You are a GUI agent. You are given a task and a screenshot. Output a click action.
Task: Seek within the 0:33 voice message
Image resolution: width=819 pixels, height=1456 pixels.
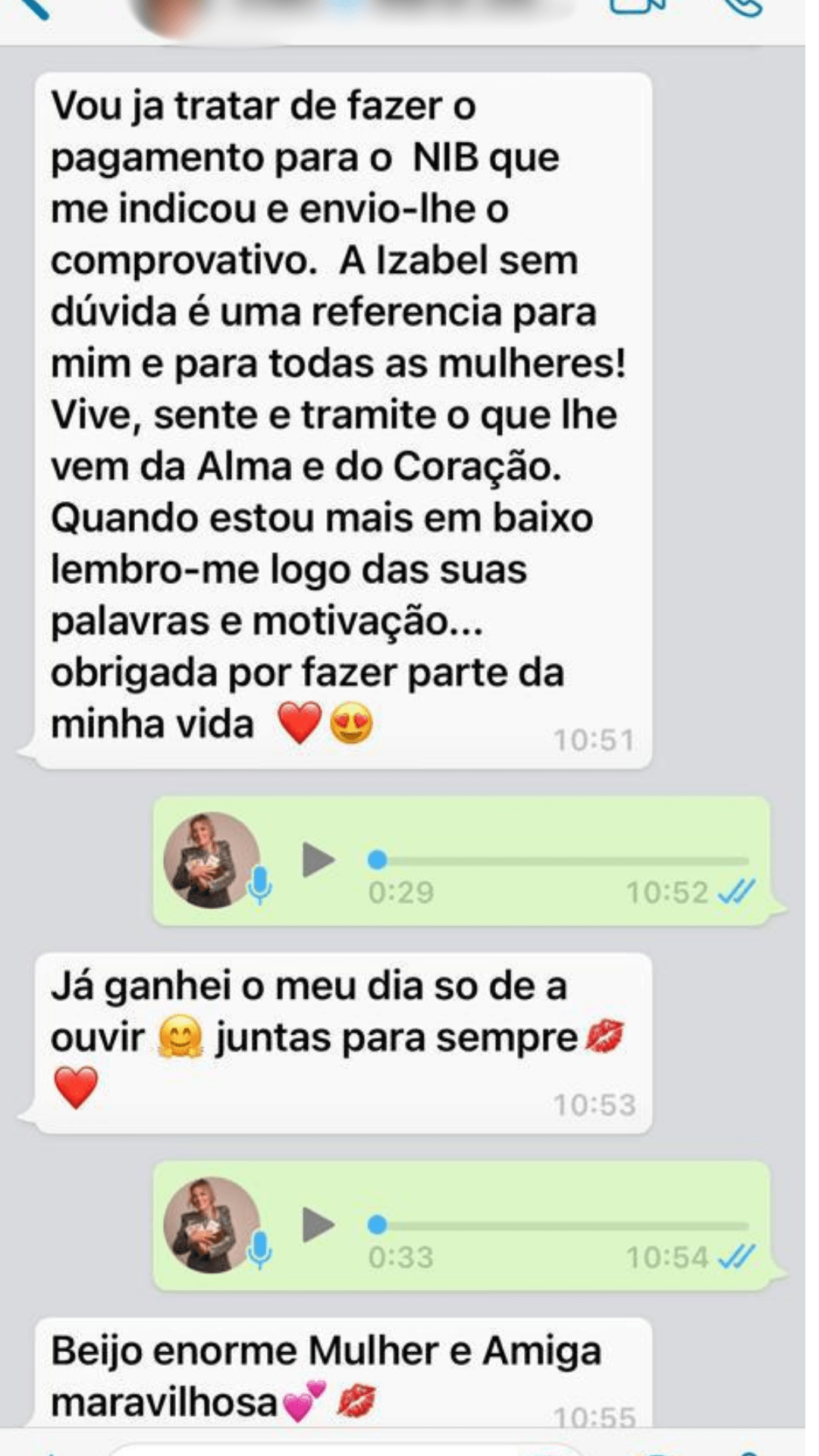click(x=561, y=1225)
